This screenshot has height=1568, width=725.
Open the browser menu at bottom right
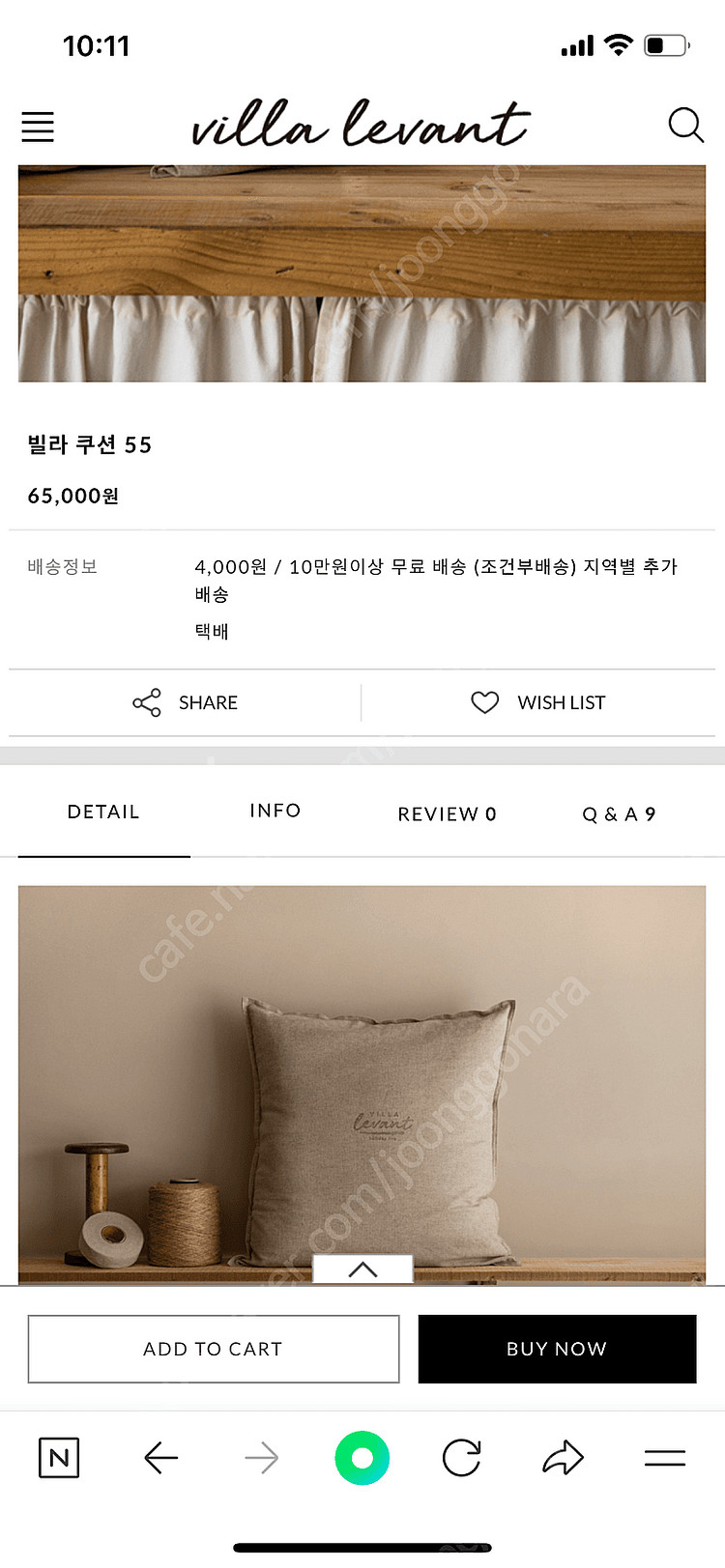coord(665,1458)
